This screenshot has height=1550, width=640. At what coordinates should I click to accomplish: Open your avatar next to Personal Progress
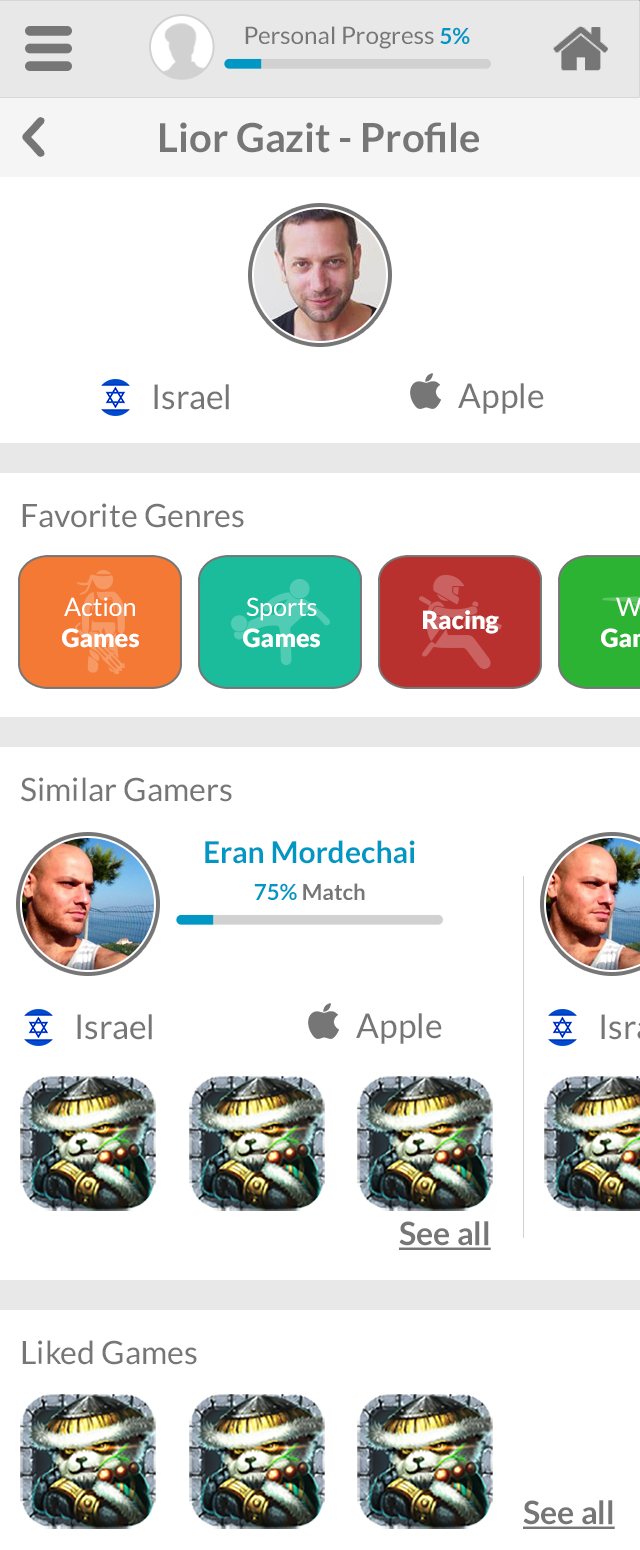coord(182,47)
